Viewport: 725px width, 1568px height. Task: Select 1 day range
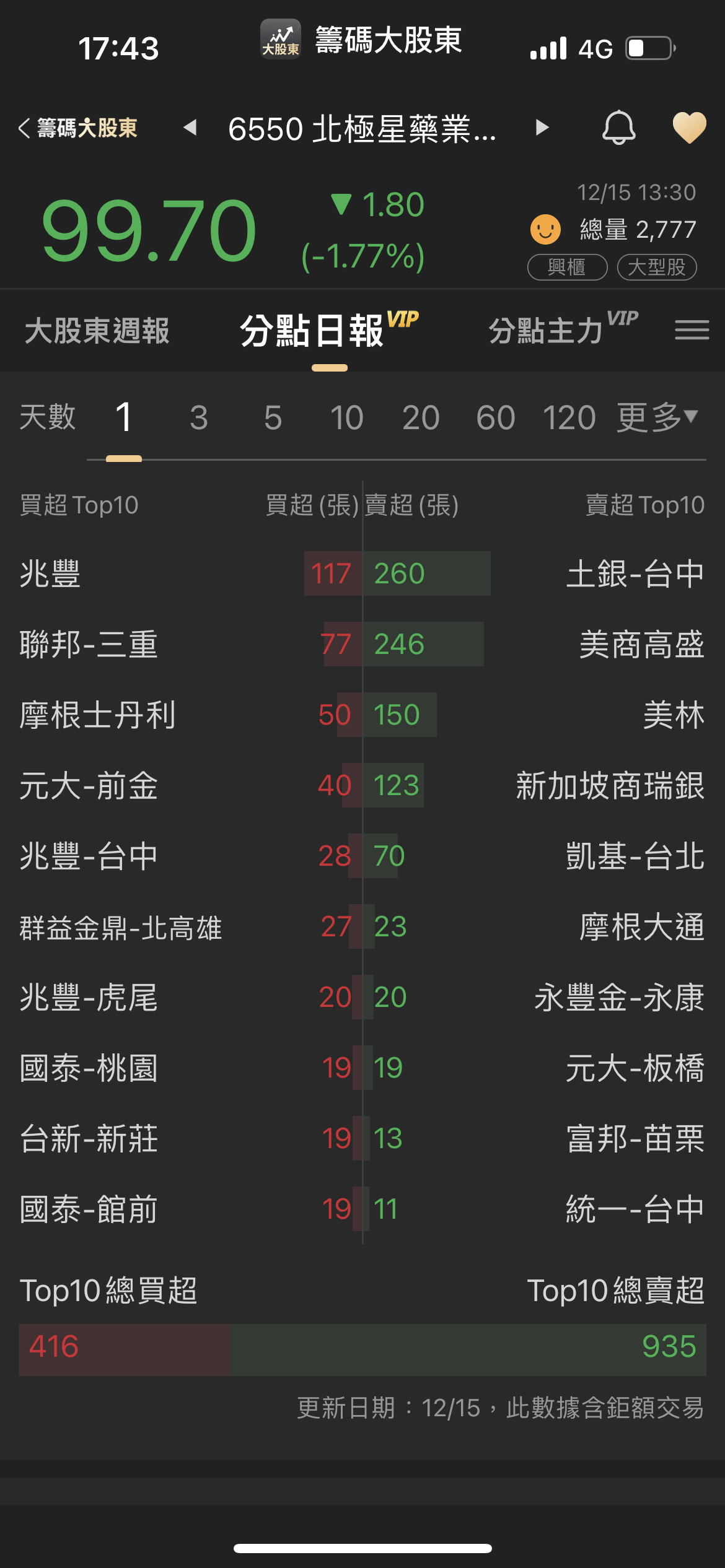tap(124, 417)
